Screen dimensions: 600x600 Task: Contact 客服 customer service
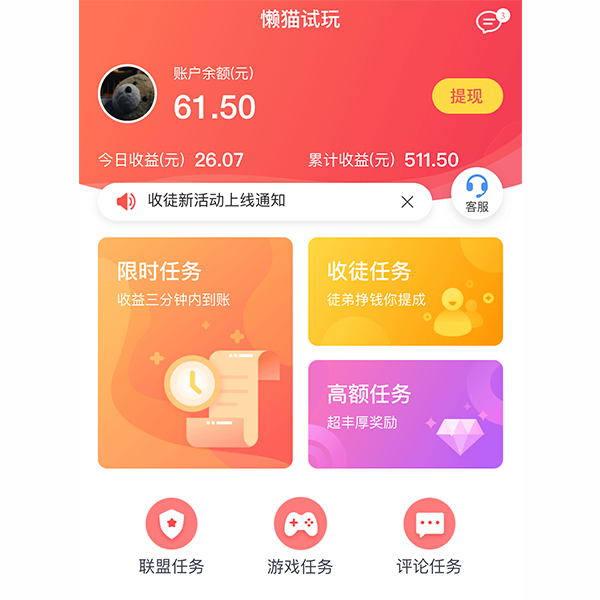point(477,193)
